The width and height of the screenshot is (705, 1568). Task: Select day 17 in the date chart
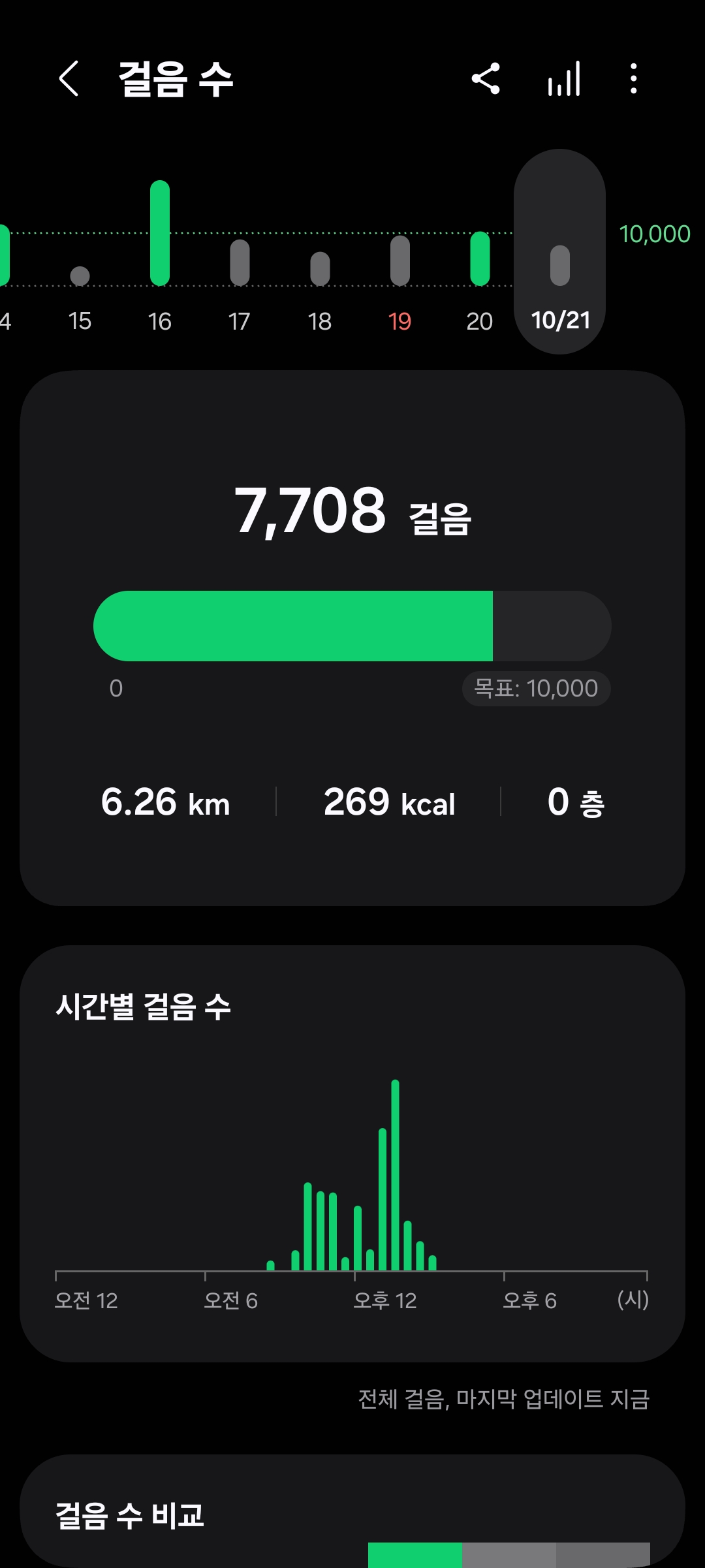(x=240, y=274)
